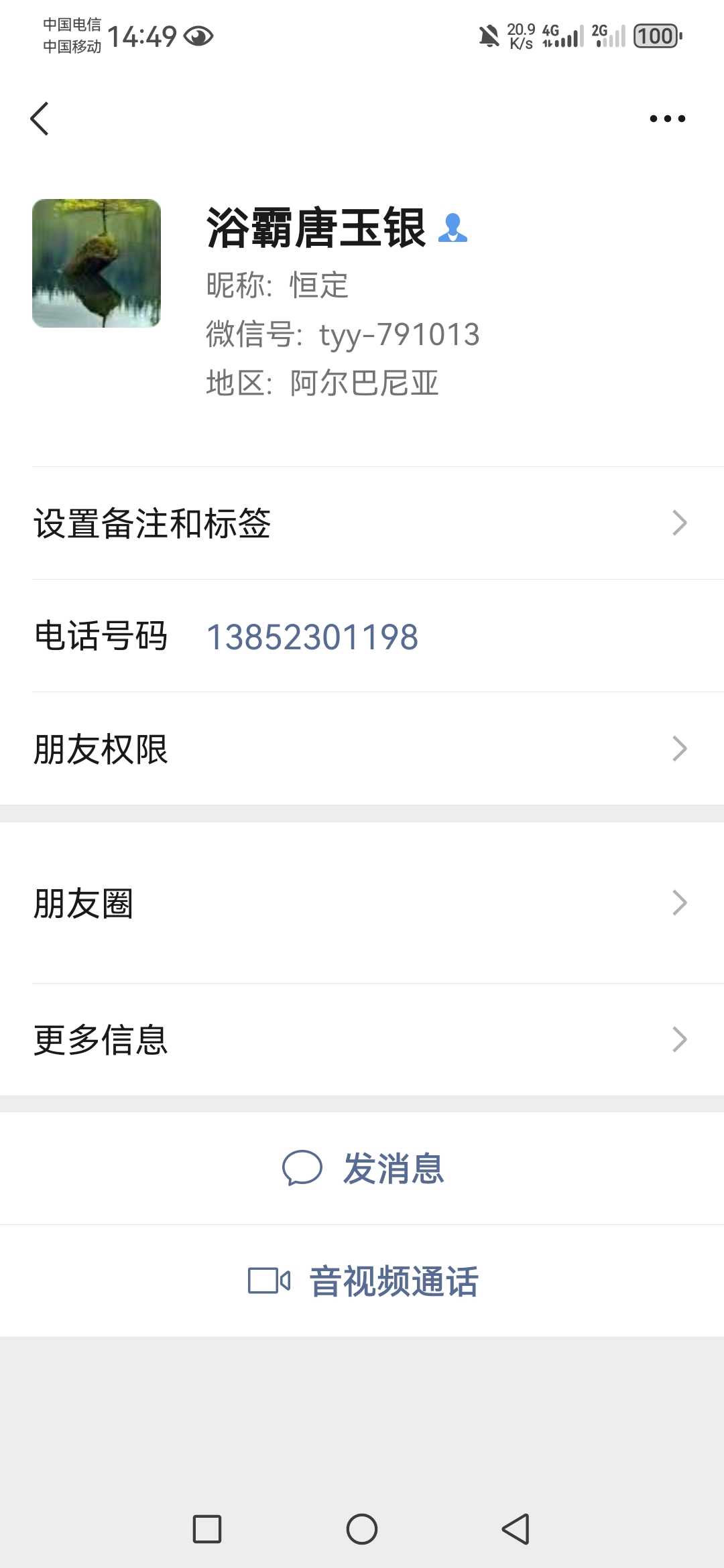Go back using the top-left arrow

[x=40, y=119]
